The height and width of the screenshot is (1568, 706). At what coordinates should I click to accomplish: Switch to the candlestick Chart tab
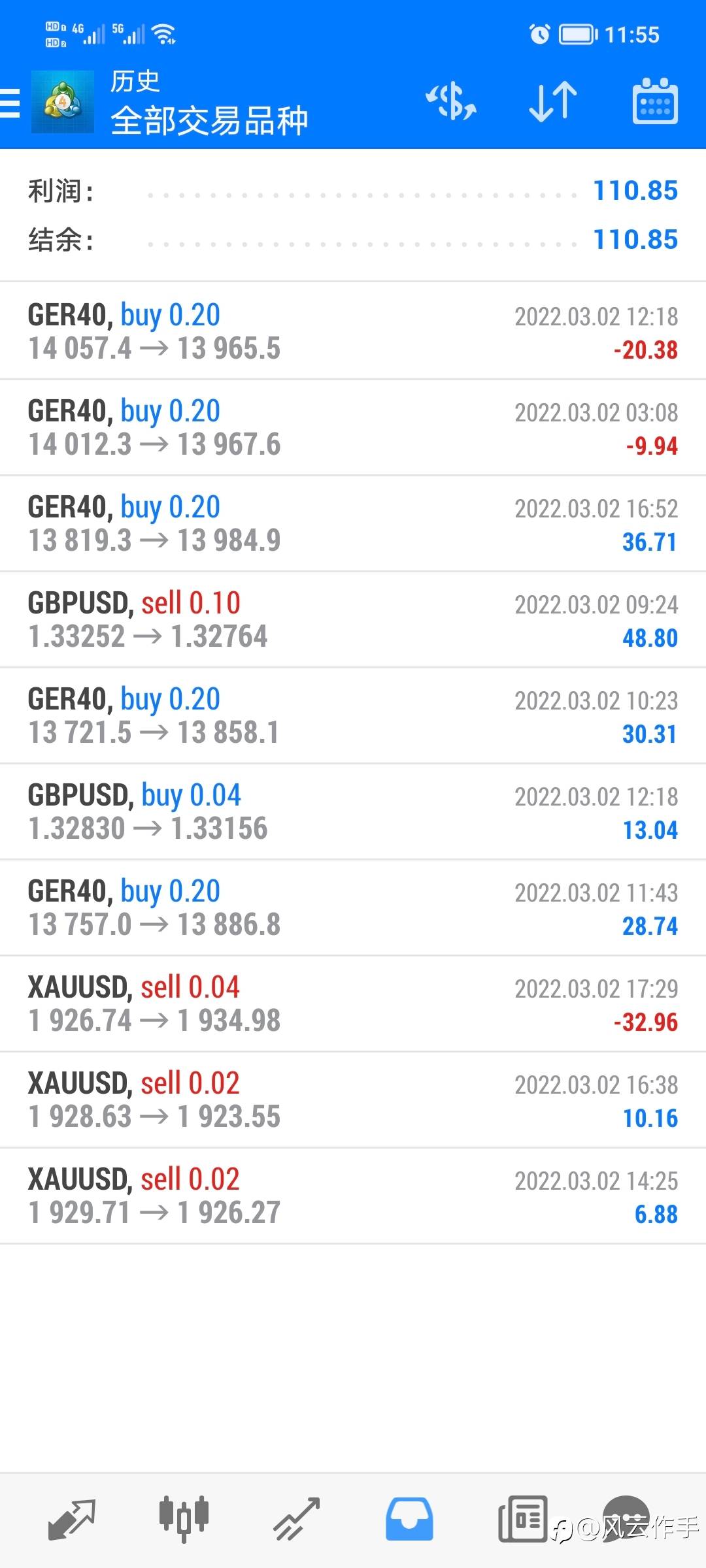click(x=184, y=1518)
